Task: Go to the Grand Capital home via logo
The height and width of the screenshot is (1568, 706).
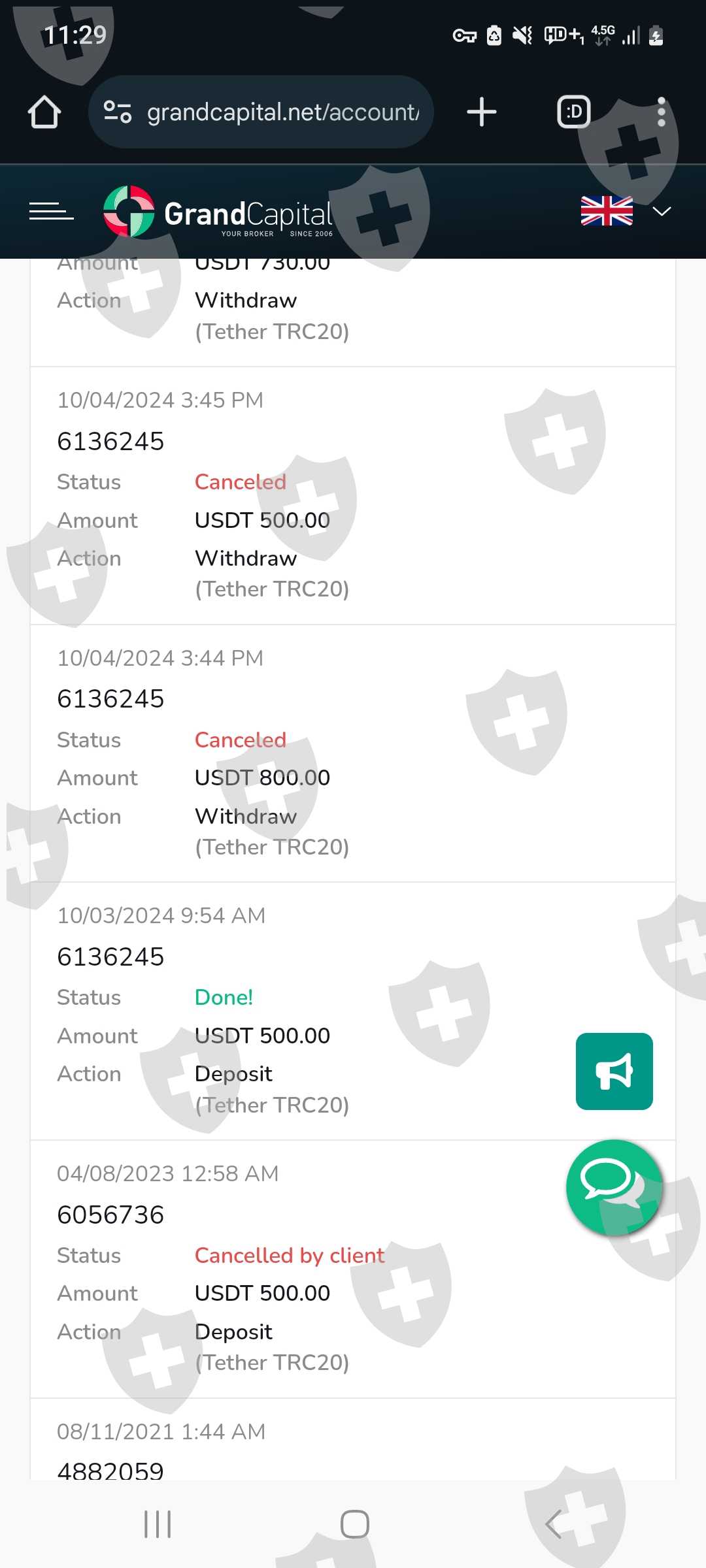Action: pyautogui.click(x=218, y=212)
